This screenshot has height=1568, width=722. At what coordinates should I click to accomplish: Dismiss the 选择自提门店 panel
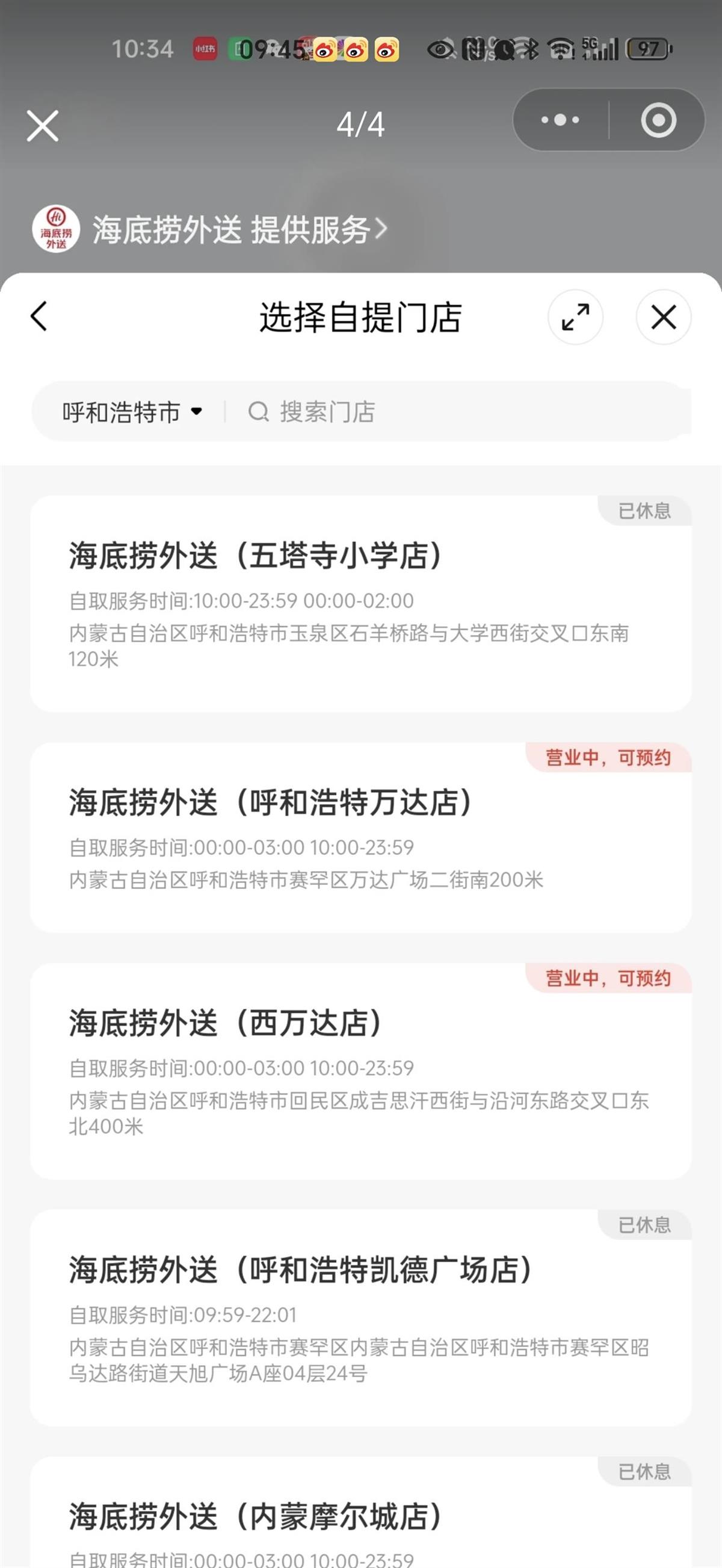pyautogui.click(x=663, y=317)
